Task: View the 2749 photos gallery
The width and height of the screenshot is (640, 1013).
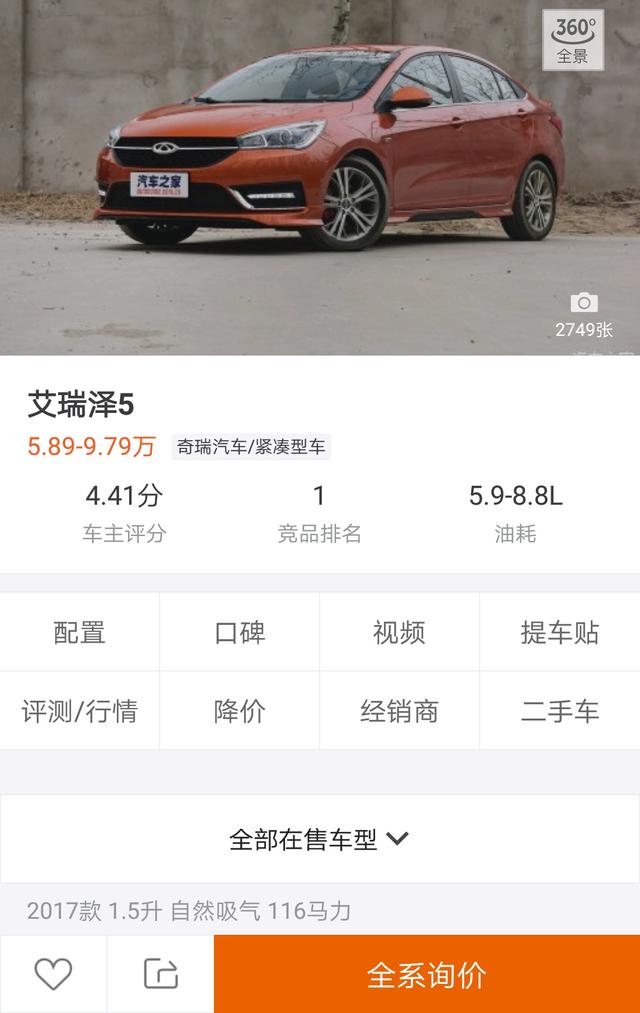Action: click(x=584, y=316)
